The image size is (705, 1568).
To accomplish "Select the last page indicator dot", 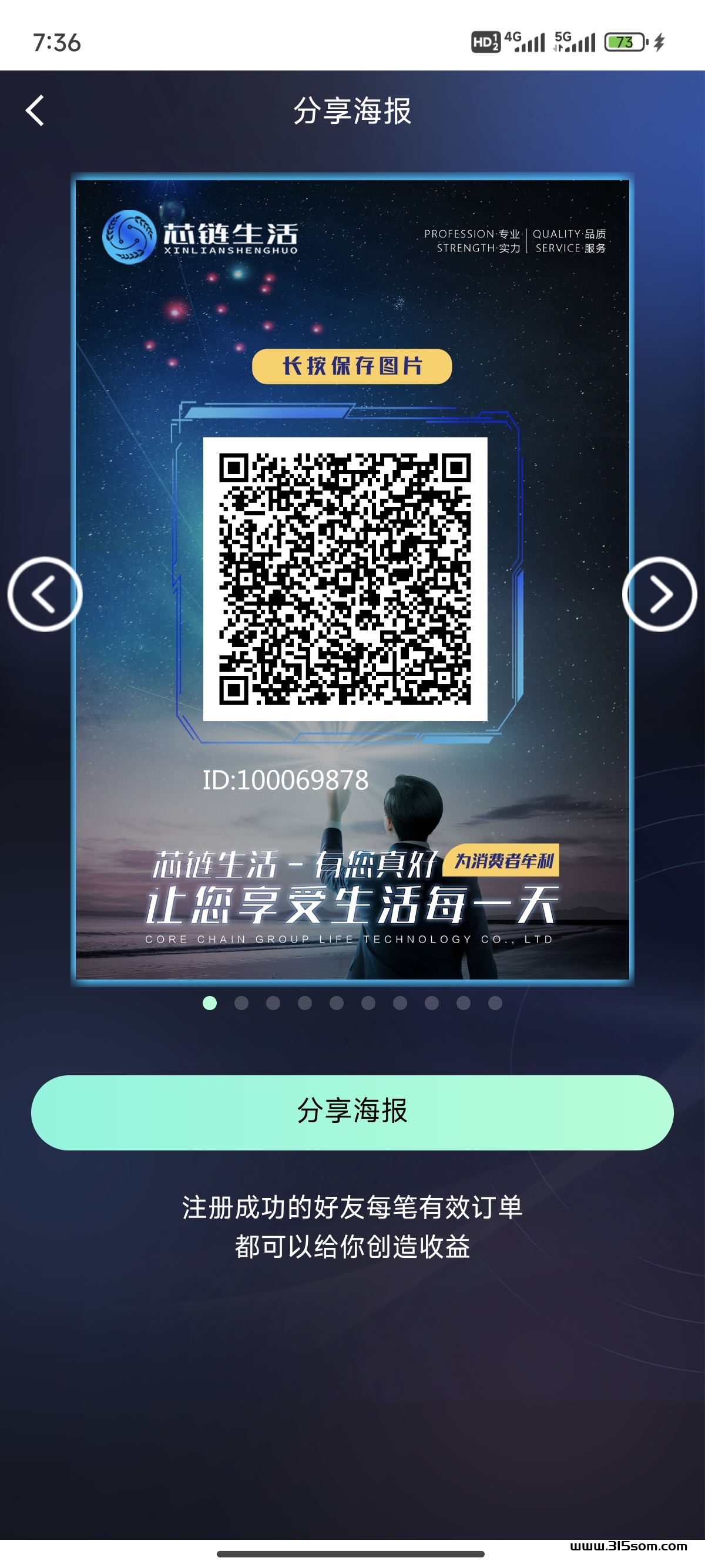I will 495,1003.
